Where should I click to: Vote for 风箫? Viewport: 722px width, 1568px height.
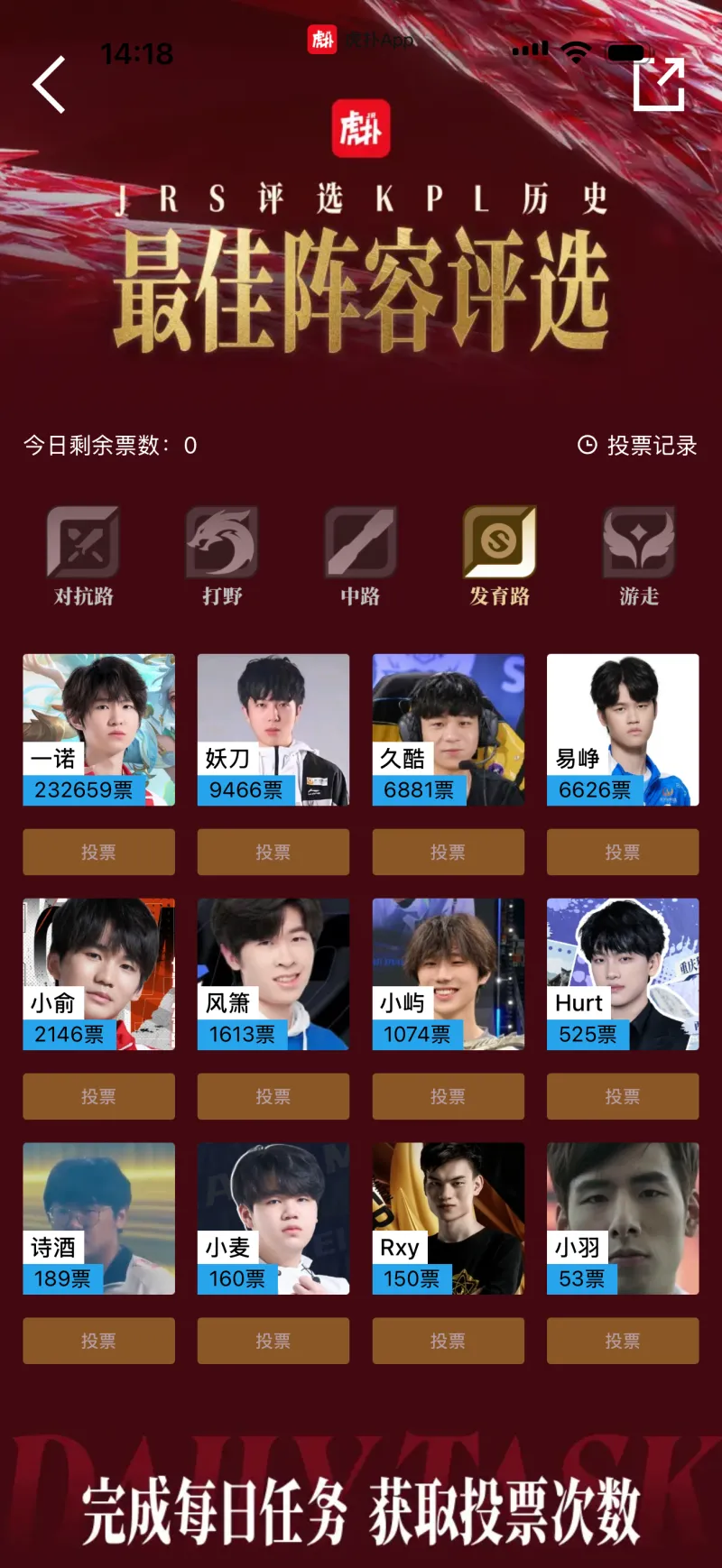[273, 1096]
